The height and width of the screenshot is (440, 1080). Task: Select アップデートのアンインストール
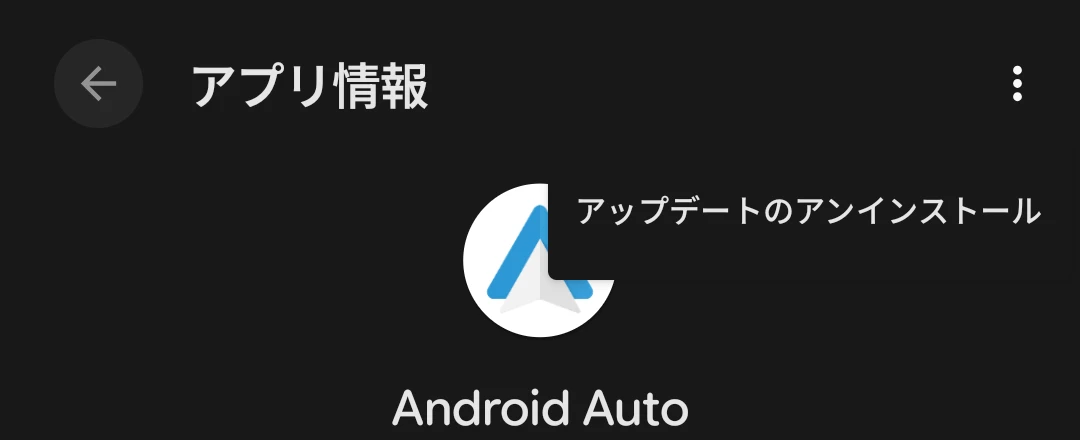point(810,212)
